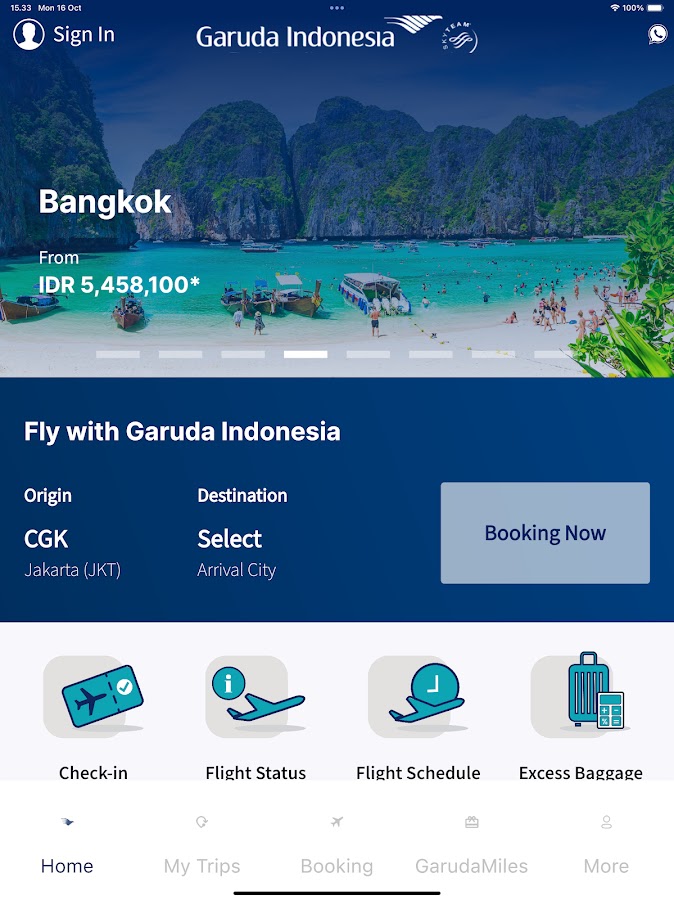Open Check-in shortcut
674x900 pixels.
point(93,700)
